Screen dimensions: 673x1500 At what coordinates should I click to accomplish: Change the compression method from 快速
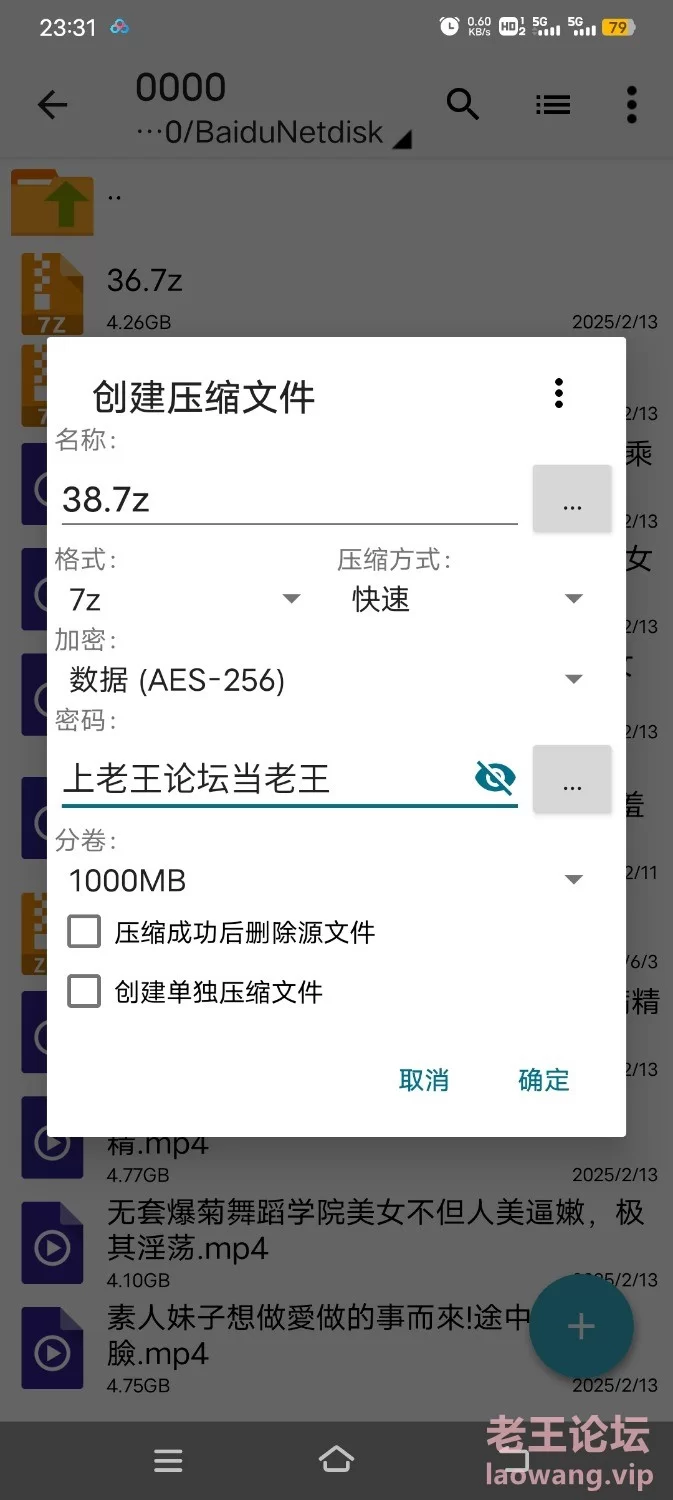(x=467, y=599)
